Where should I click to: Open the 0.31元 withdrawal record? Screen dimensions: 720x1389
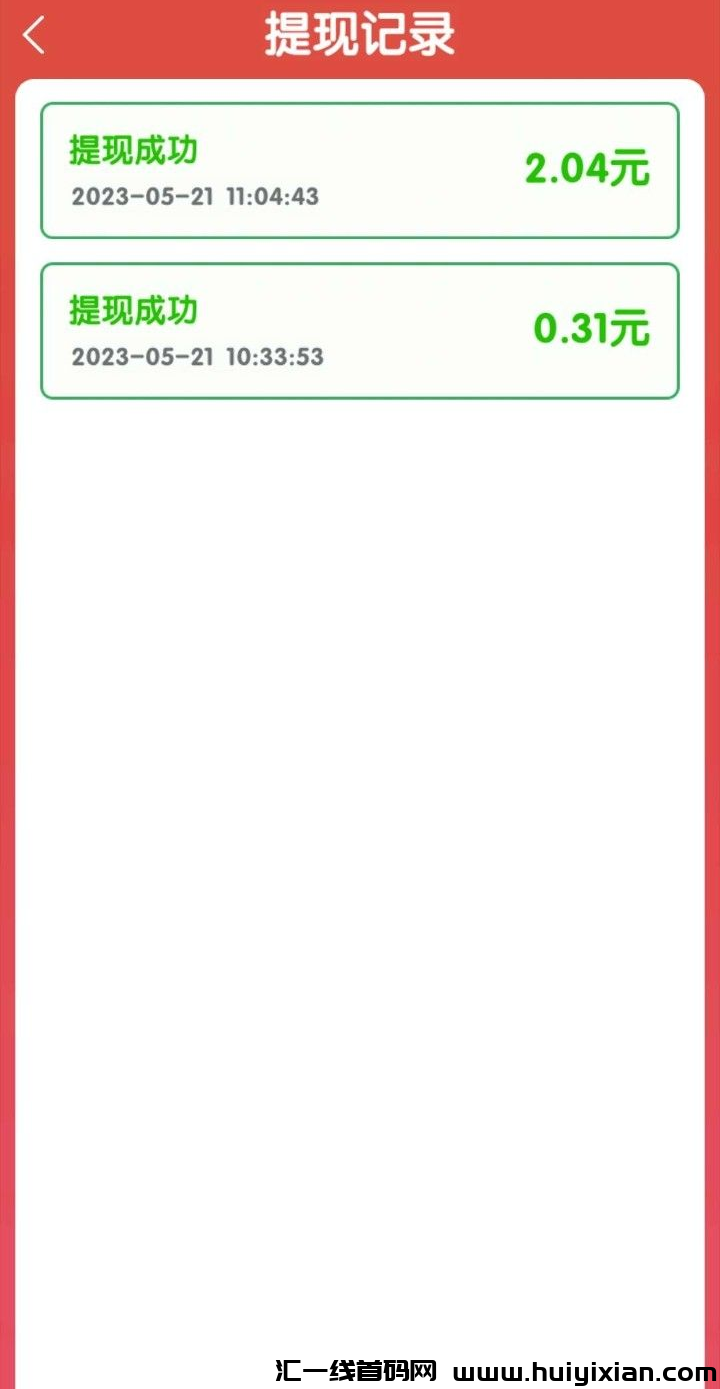click(x=360, y=331)
